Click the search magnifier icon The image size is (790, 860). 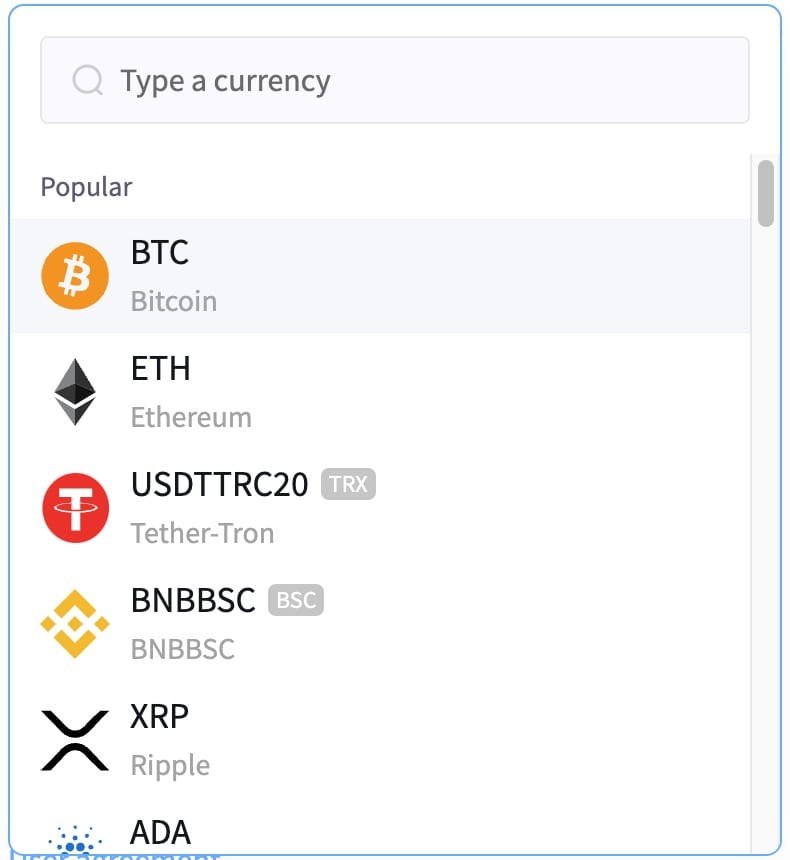(88, 79)
